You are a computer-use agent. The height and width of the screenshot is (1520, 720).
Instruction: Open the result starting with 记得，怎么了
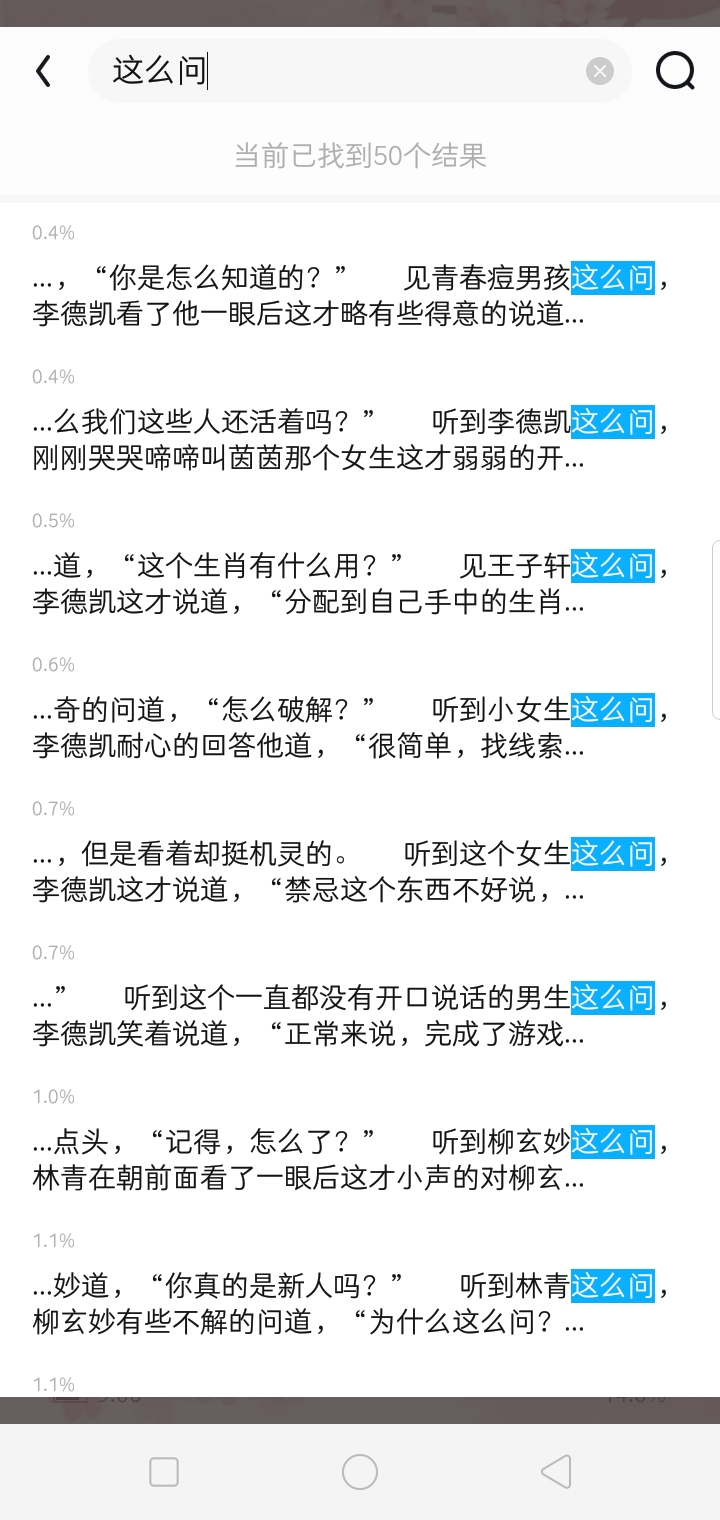[350, 1159]
